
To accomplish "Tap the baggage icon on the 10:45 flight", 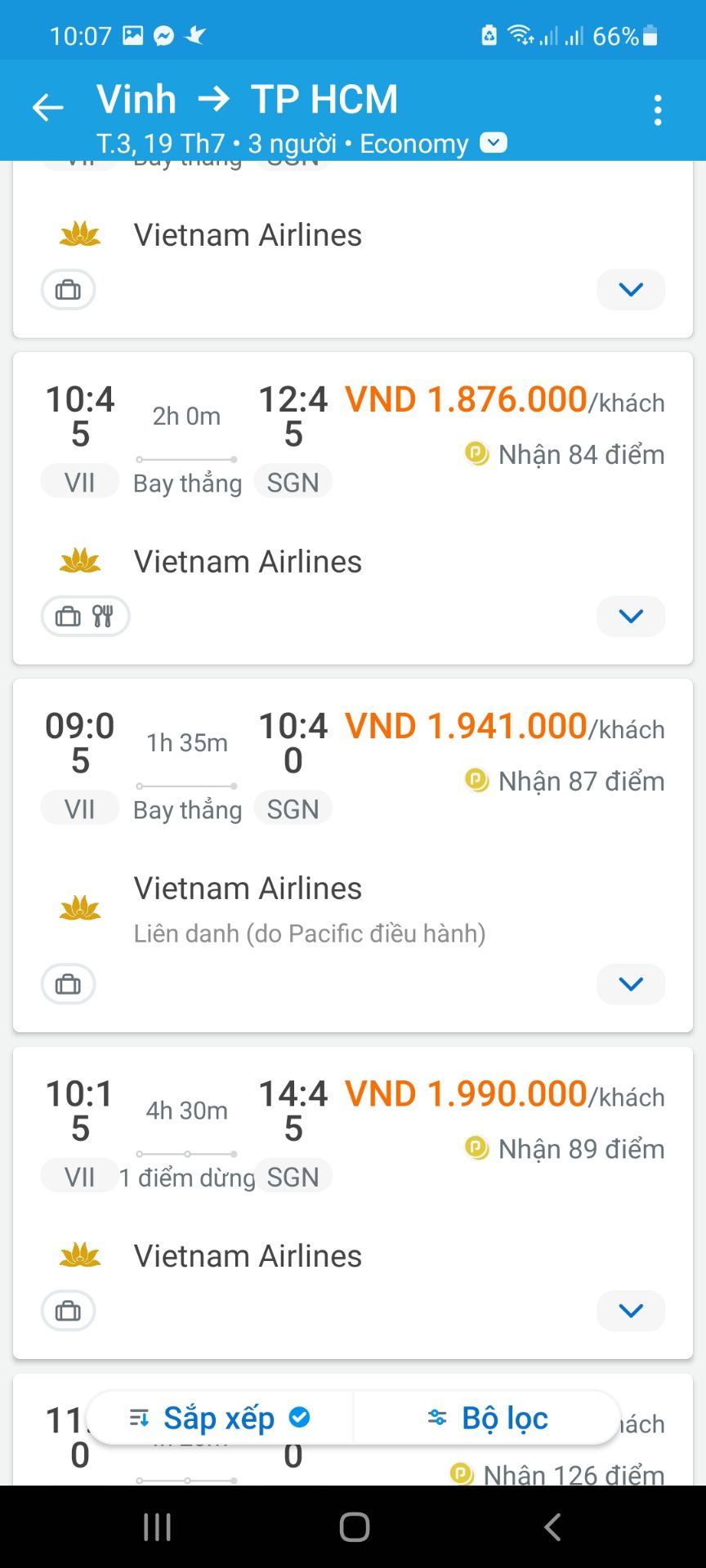I will [67, 616].
